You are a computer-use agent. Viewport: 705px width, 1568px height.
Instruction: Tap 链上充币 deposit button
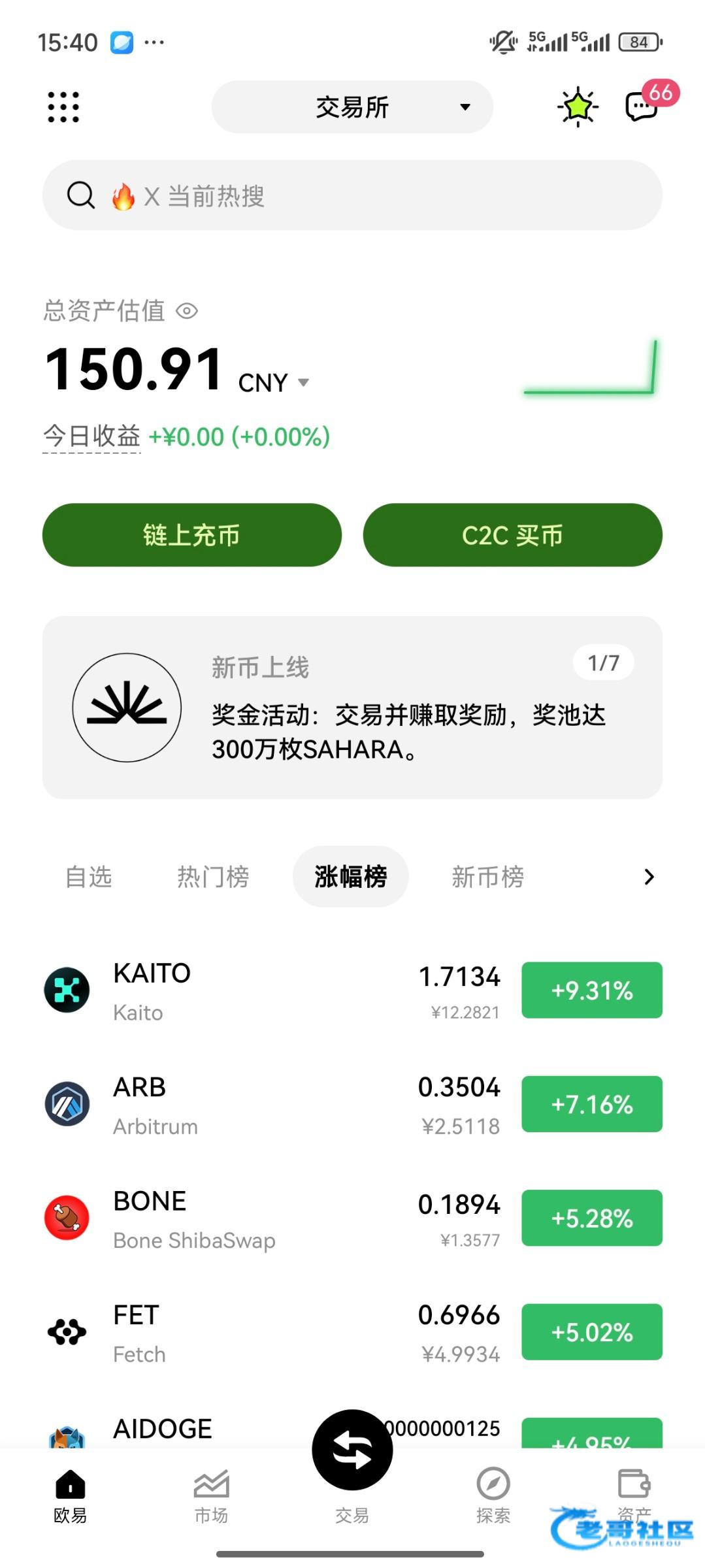(192, 535)
